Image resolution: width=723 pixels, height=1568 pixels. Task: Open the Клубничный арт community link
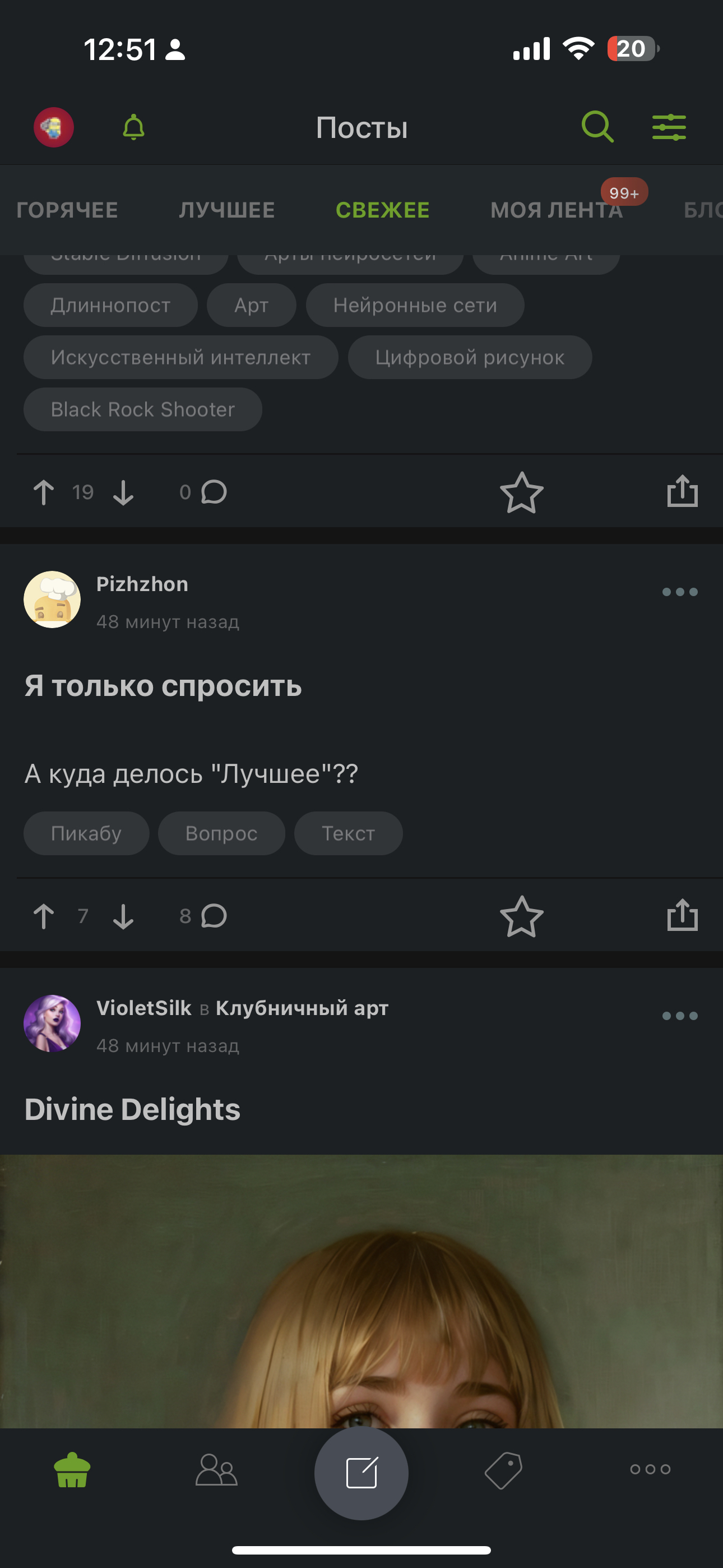coord(302,1008)
